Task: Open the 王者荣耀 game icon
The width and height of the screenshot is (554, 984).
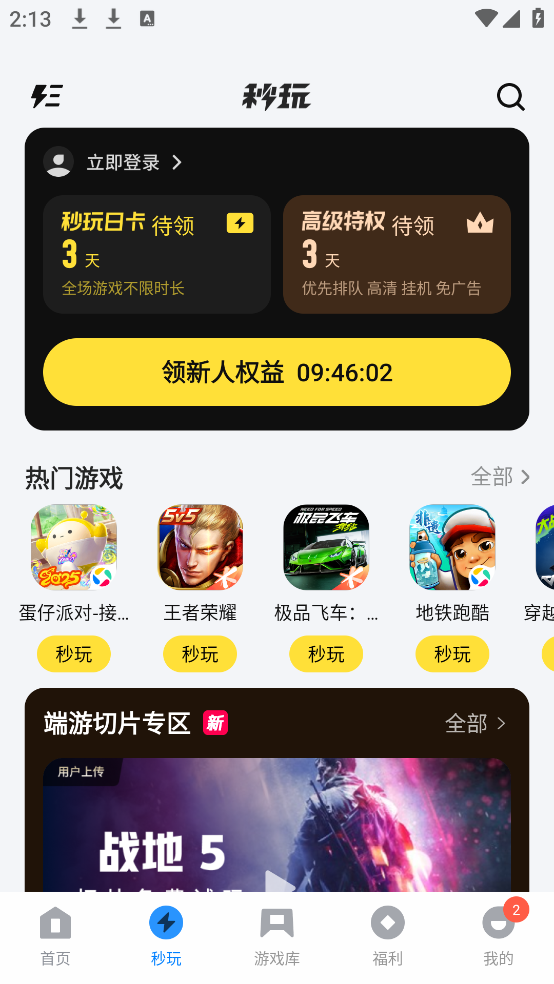Action: point(200,547)
